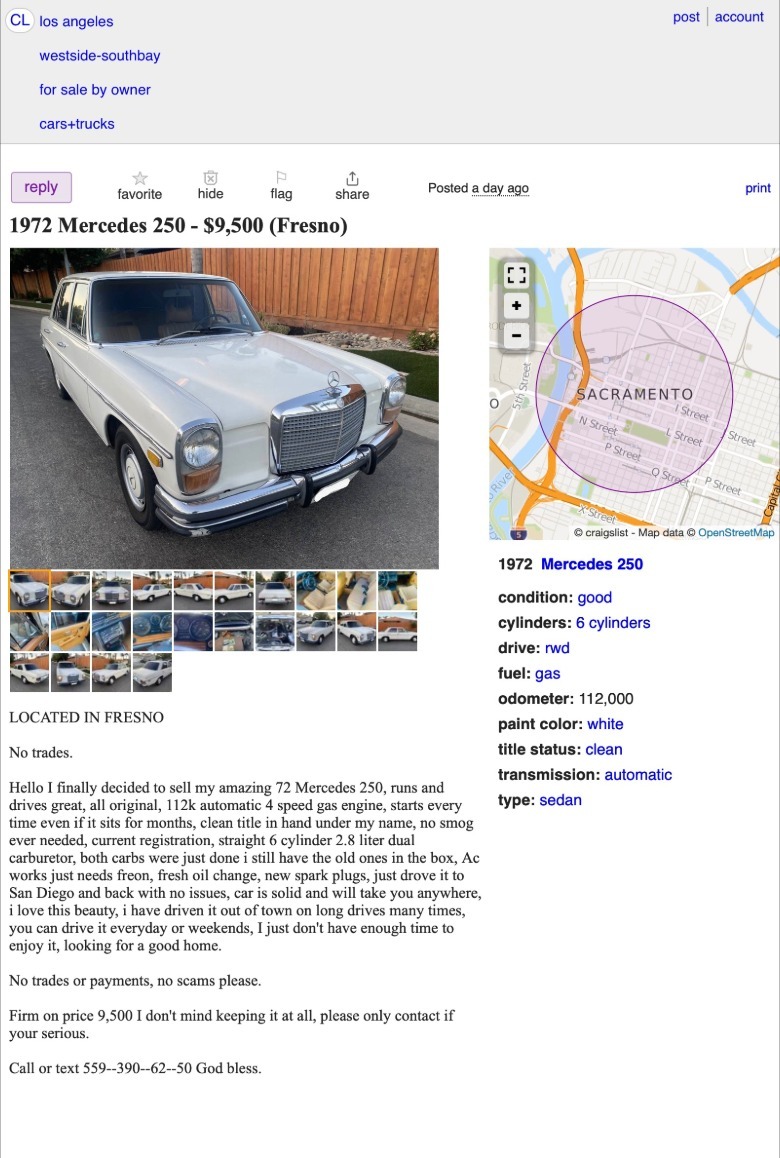
Task: Browse the cars+trucks category
Action: click(x=77, y=124)
